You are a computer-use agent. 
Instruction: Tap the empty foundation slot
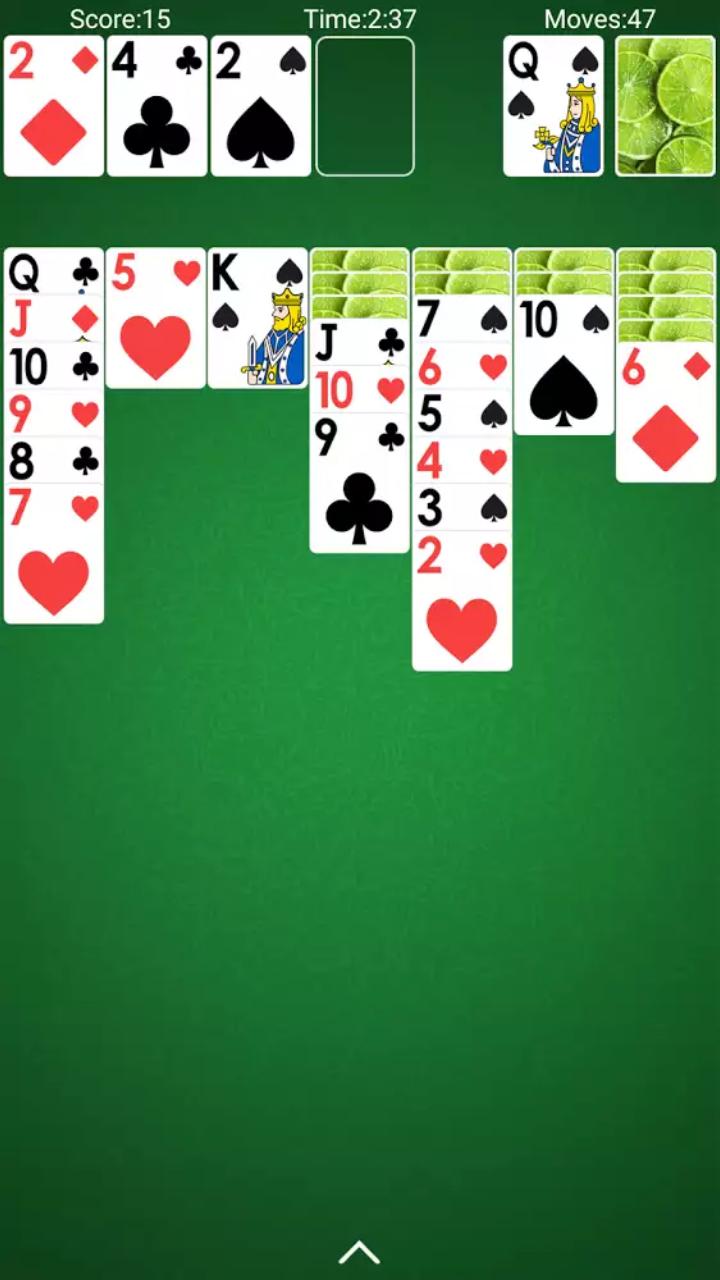365,106
